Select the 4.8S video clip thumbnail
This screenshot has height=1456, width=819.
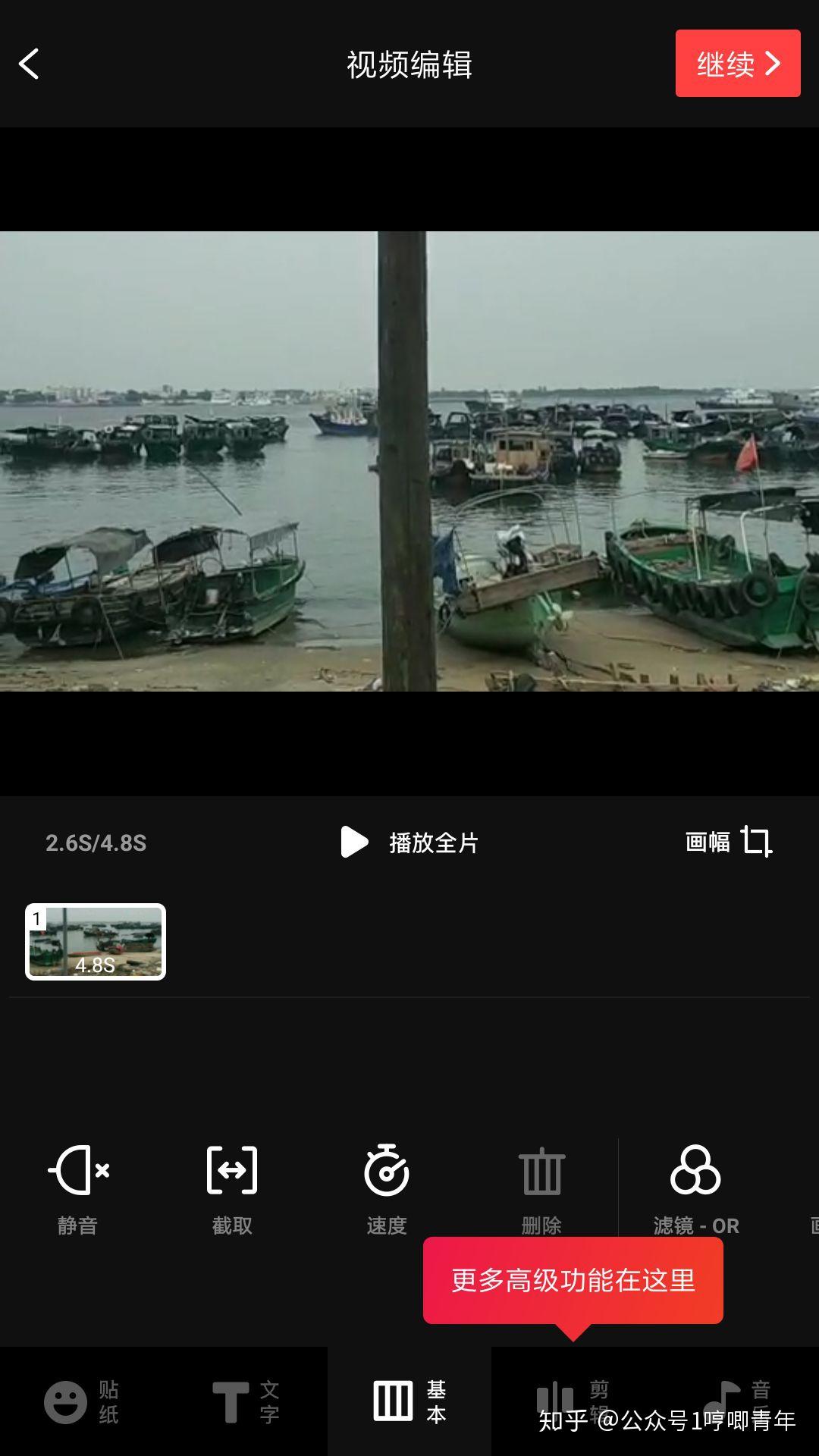96,943
